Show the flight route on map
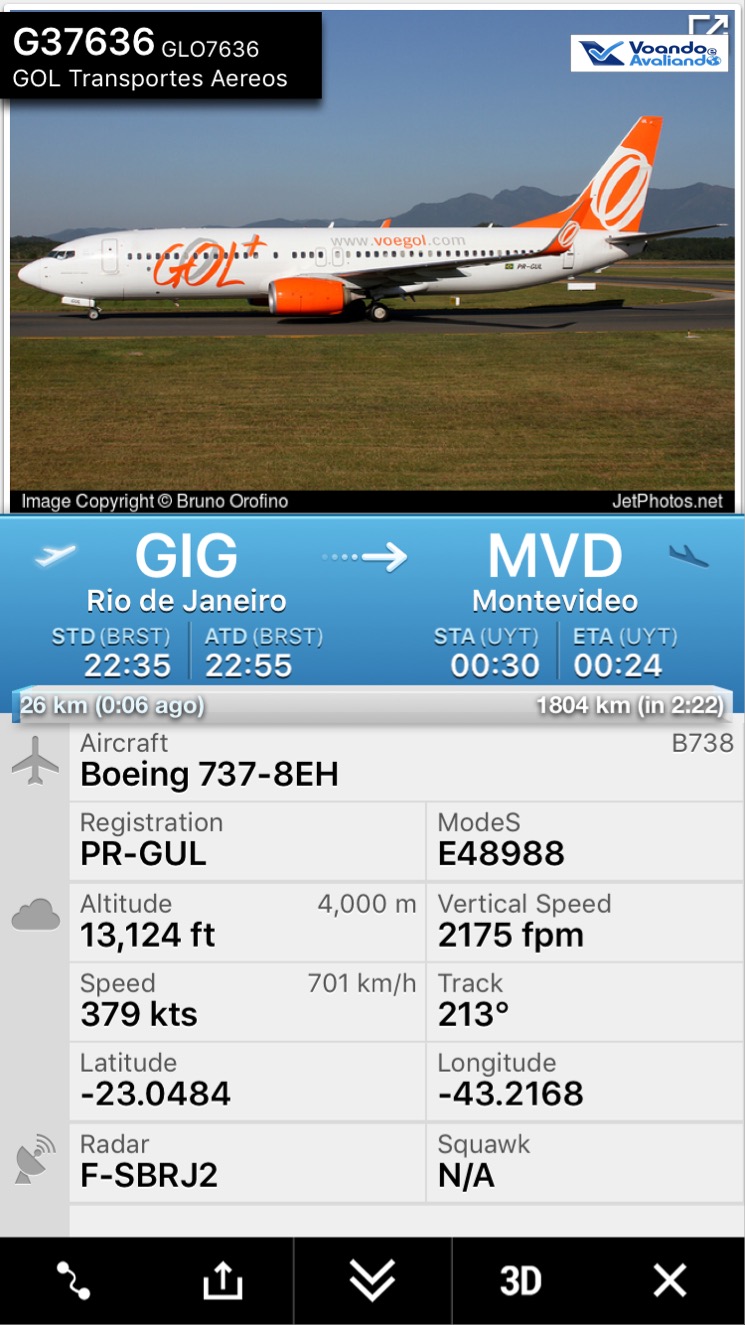 [x=73, y=1280]
